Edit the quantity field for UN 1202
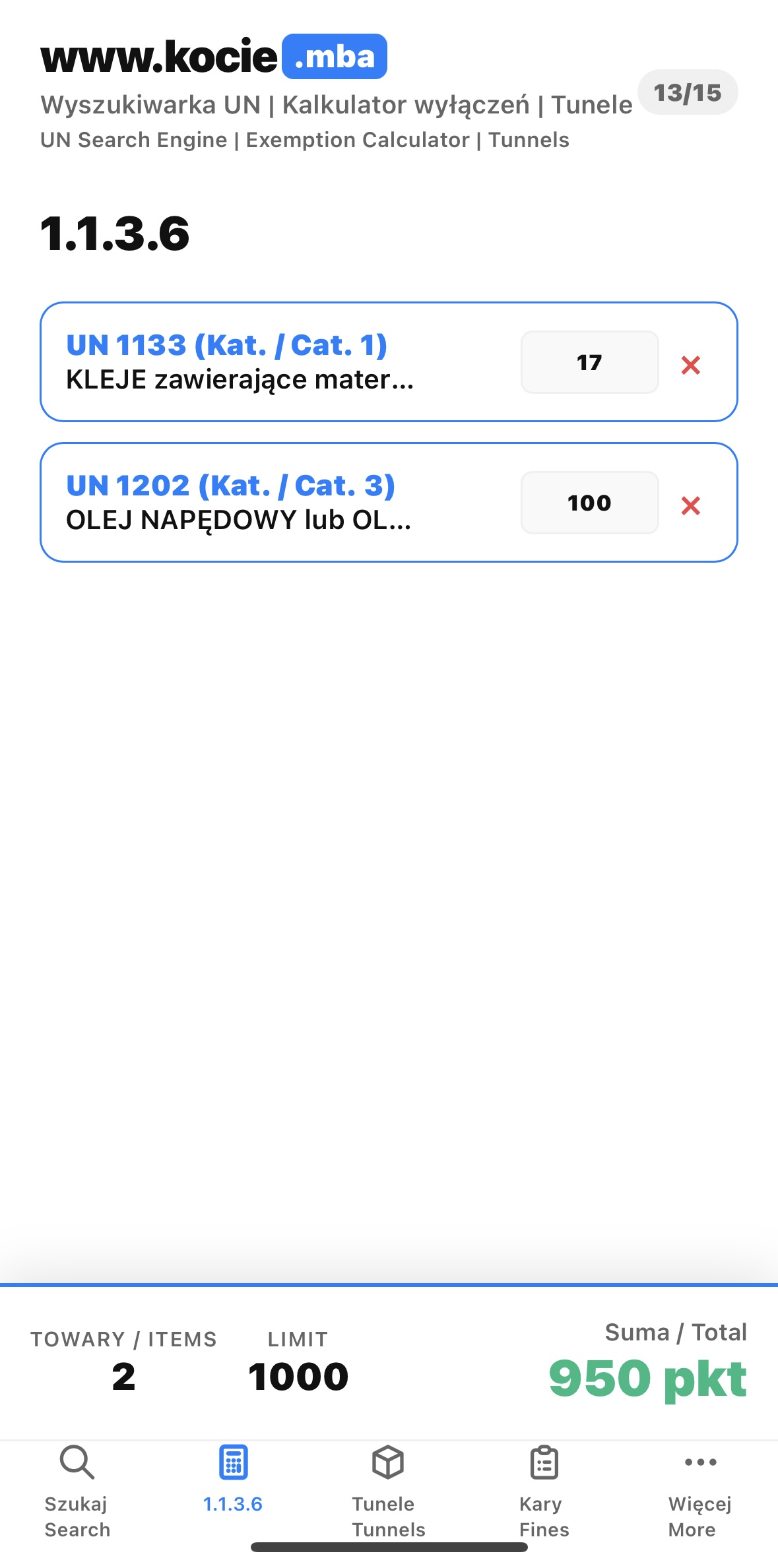 (589, 503)
